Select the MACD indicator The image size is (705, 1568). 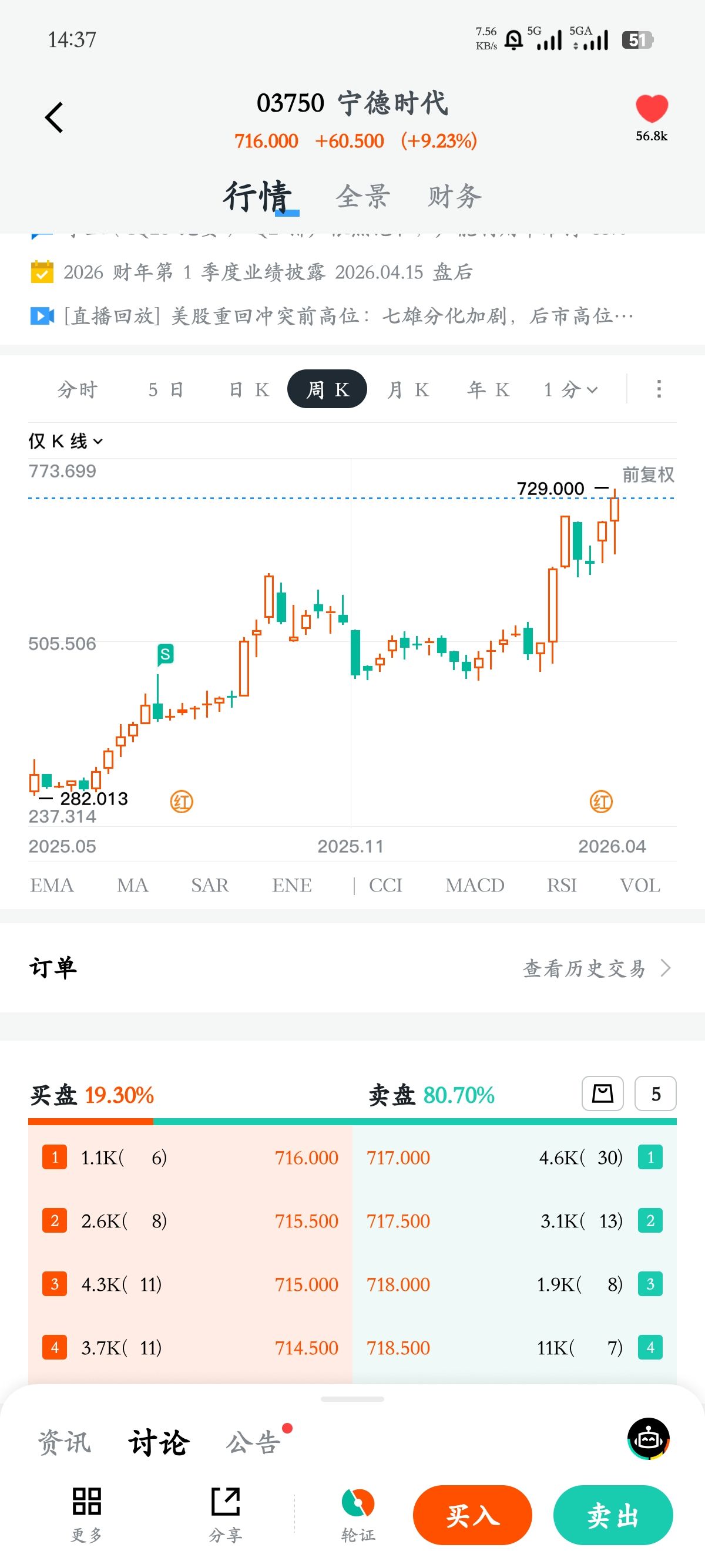[475, 885]
